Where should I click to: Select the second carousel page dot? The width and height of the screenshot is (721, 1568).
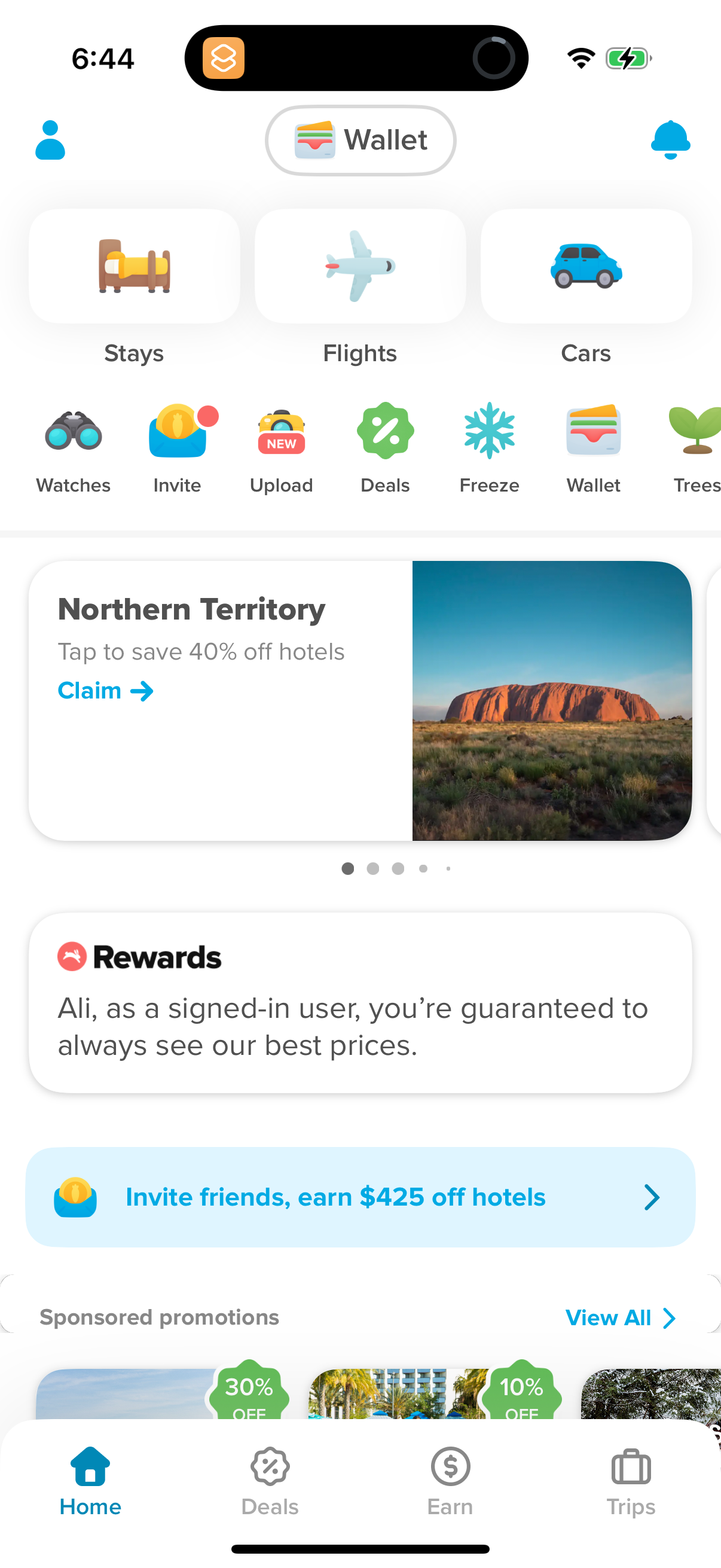[x=373, y=868]
